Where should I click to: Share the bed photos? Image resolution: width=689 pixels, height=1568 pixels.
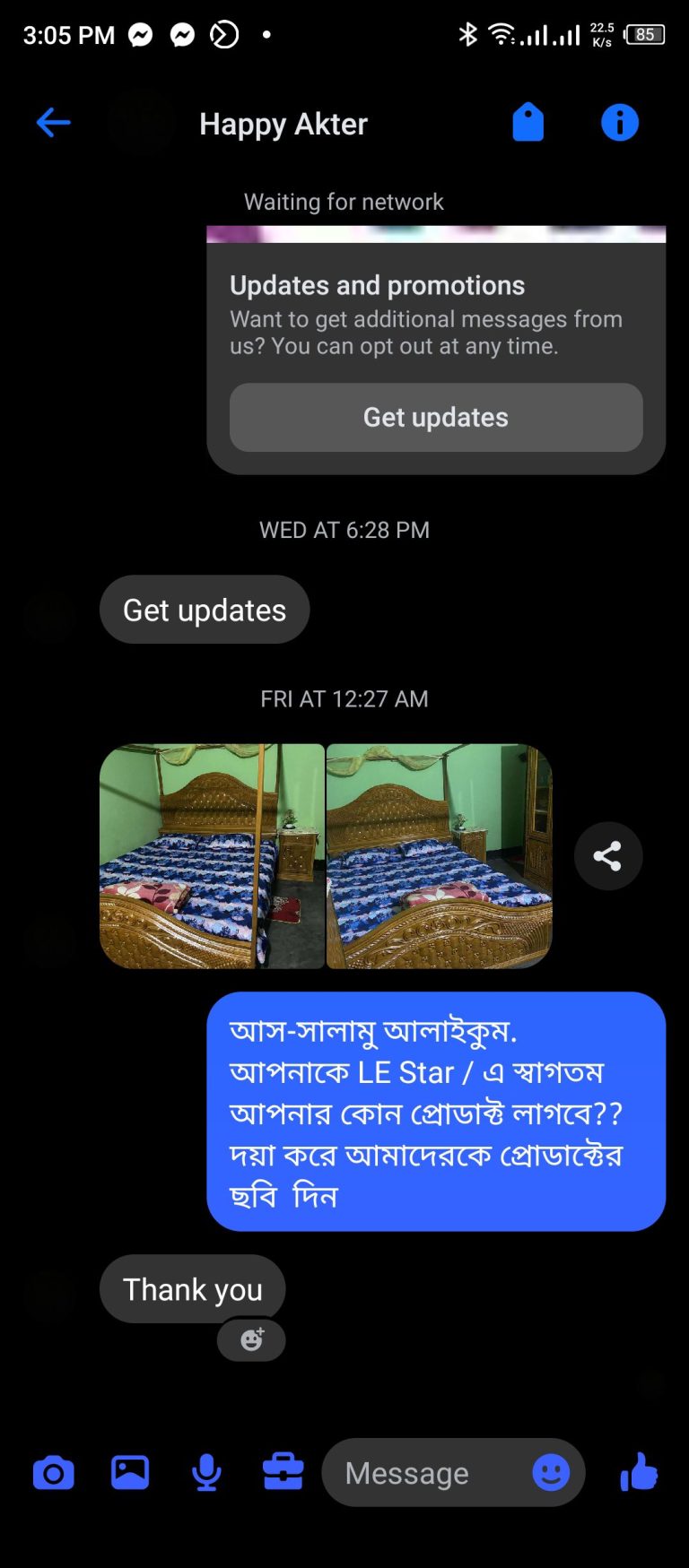coord(607,855)
